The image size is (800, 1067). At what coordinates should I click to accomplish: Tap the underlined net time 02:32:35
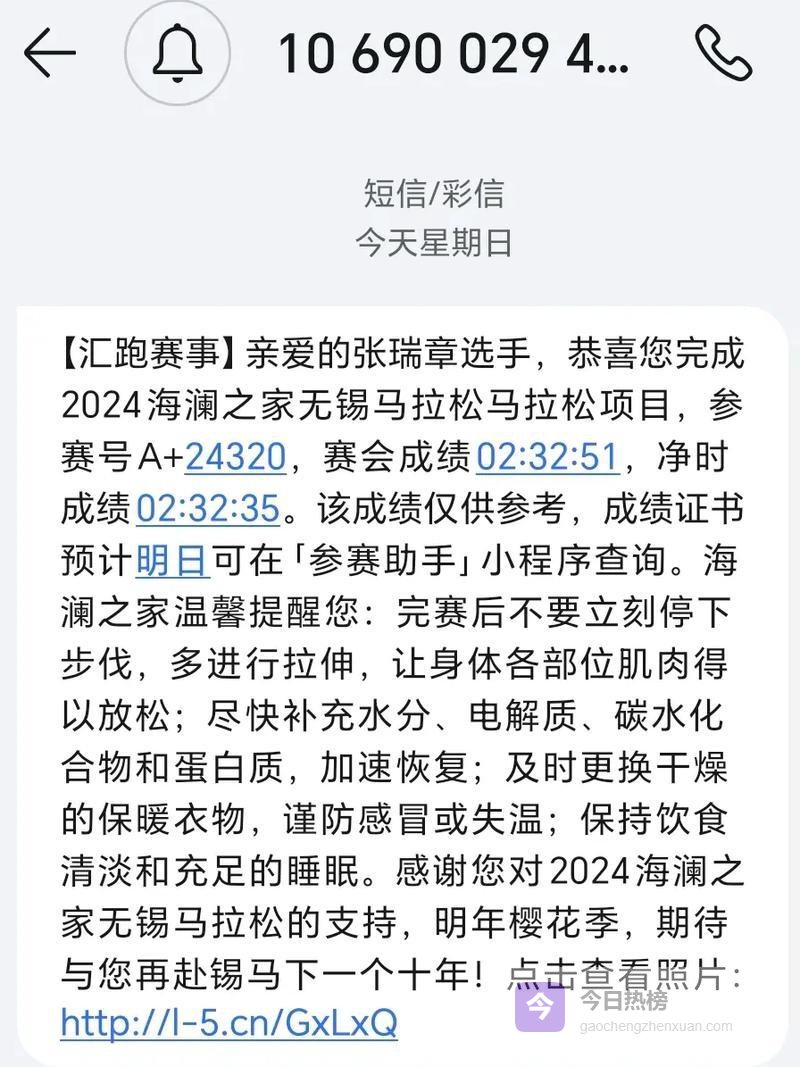click(208, 508)
